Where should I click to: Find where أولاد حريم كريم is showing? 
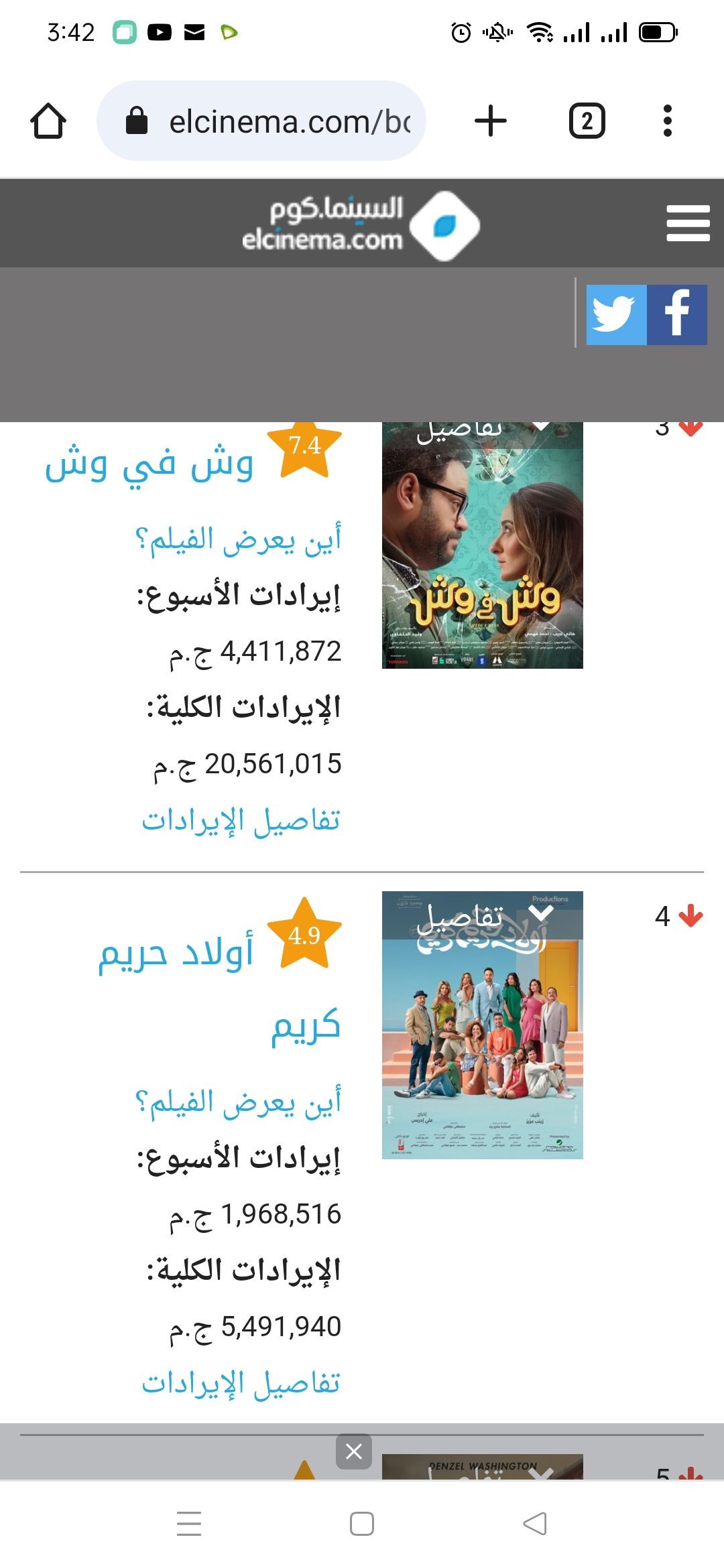pos(238,1103)
